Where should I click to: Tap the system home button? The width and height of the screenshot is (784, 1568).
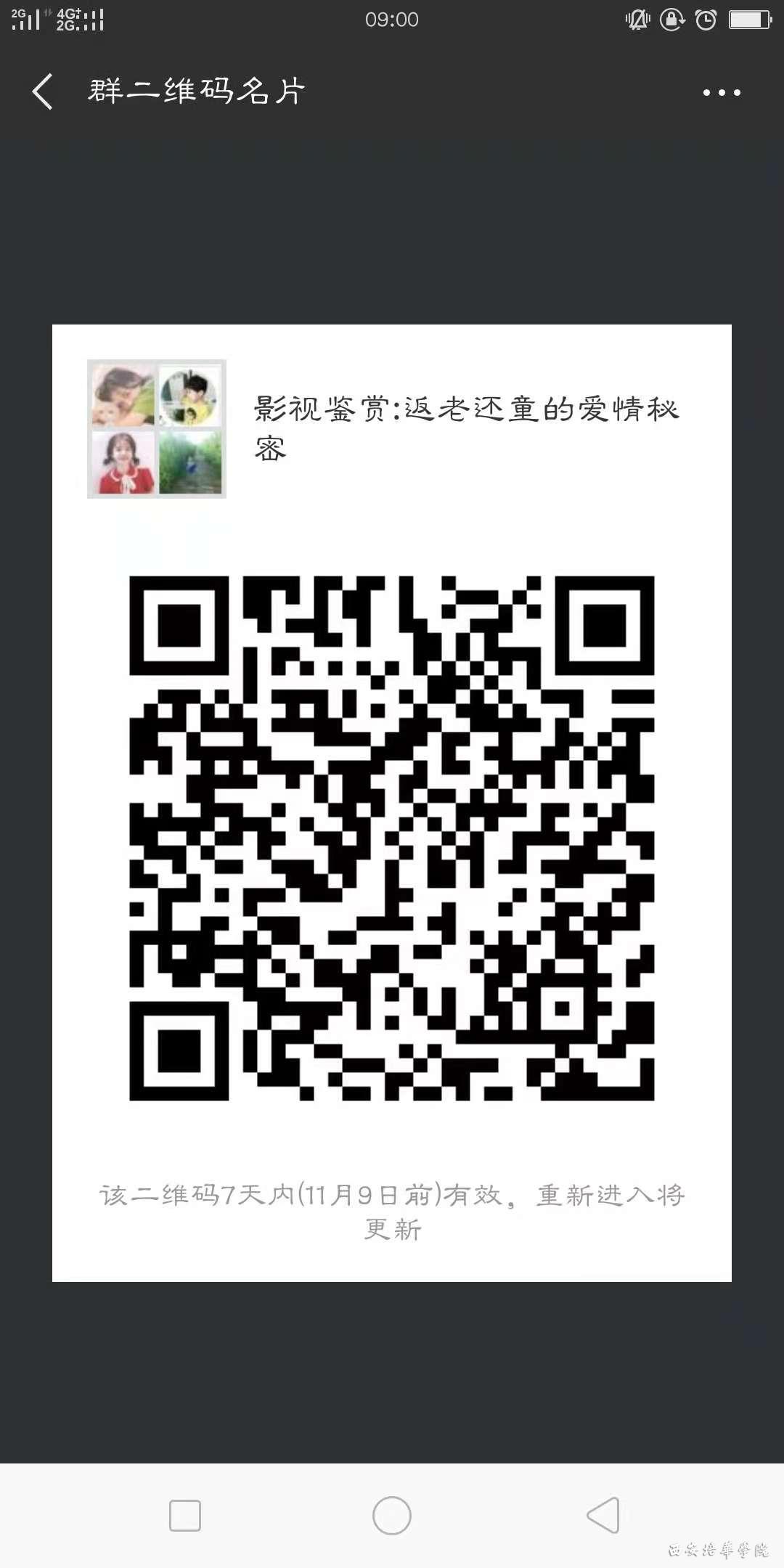[392, 1516]
